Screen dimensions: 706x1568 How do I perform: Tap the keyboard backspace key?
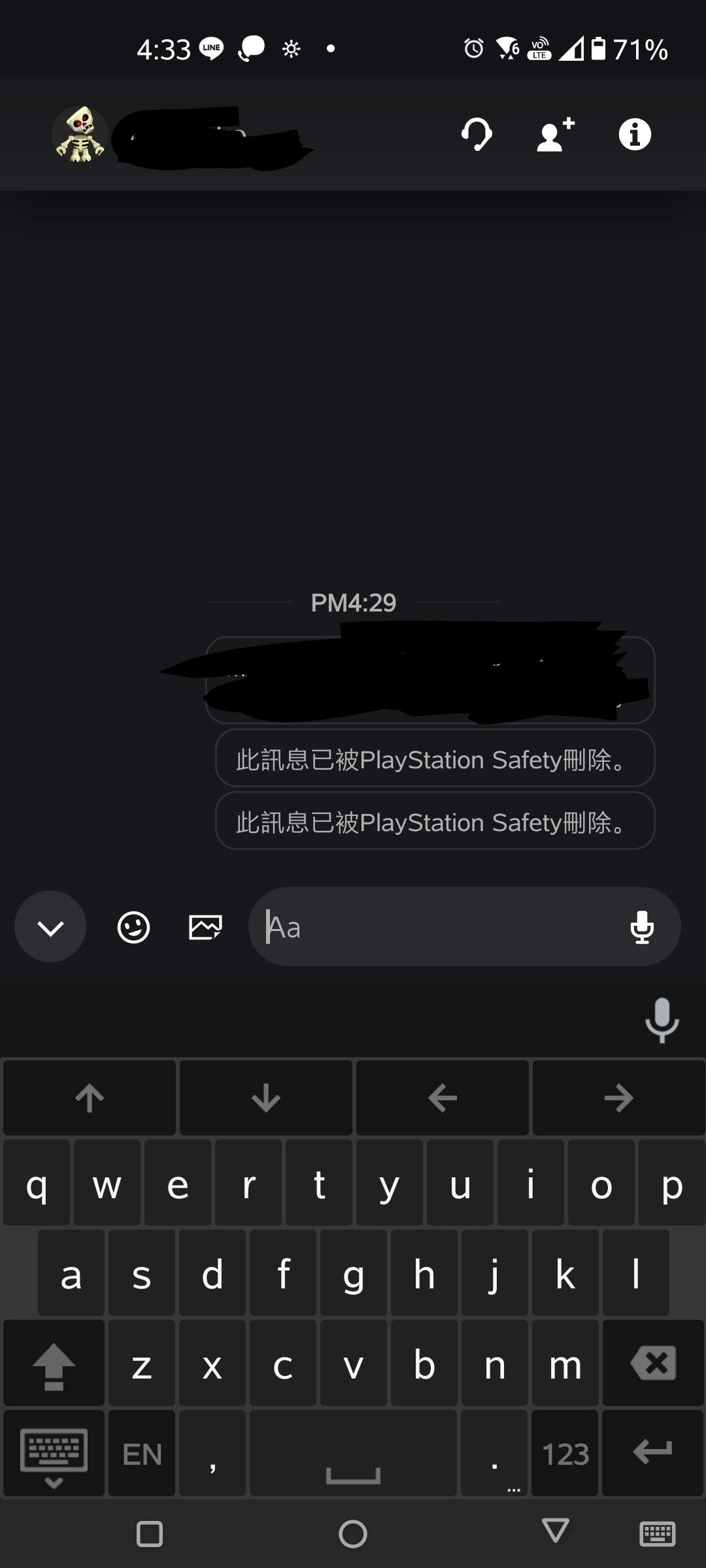coord(653,1363)
